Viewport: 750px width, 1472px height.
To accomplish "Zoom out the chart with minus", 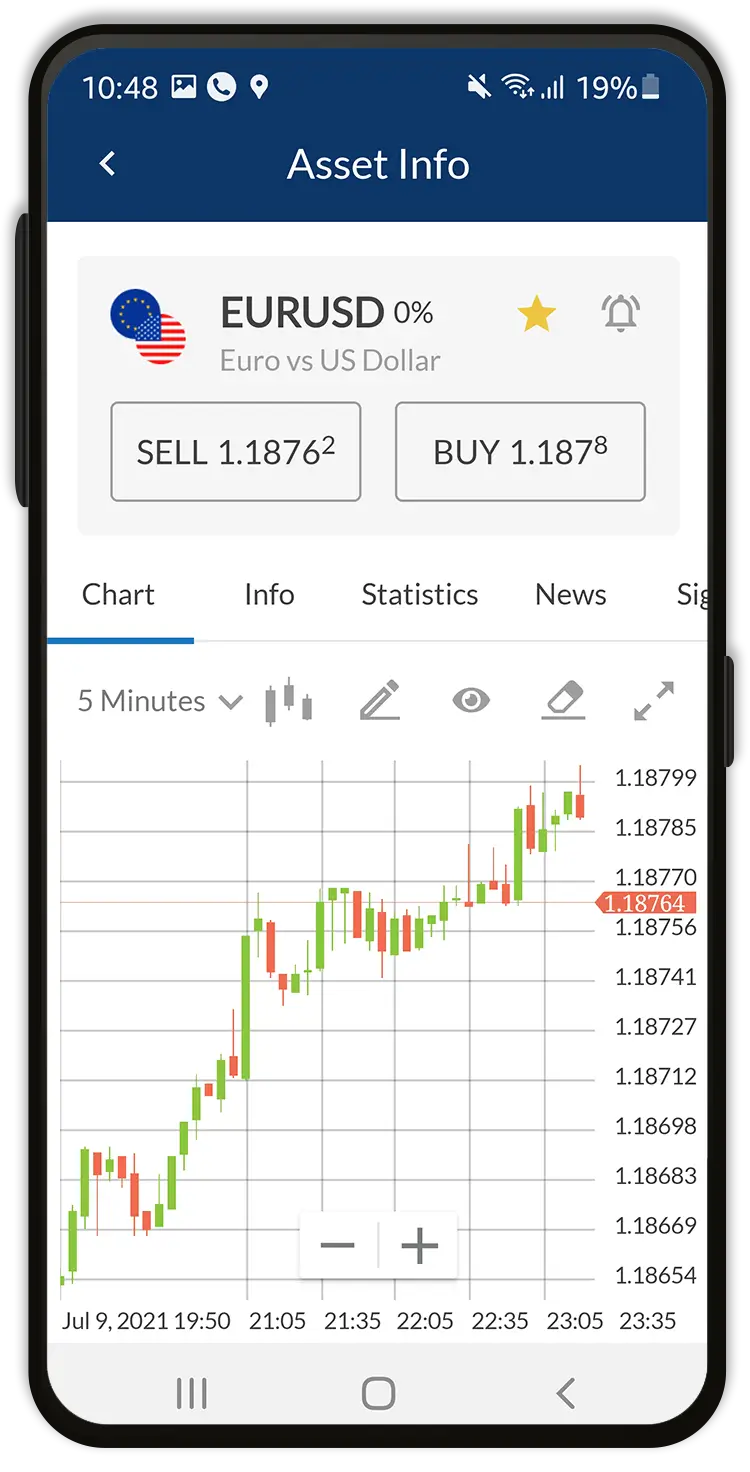I will [338, 1245].
